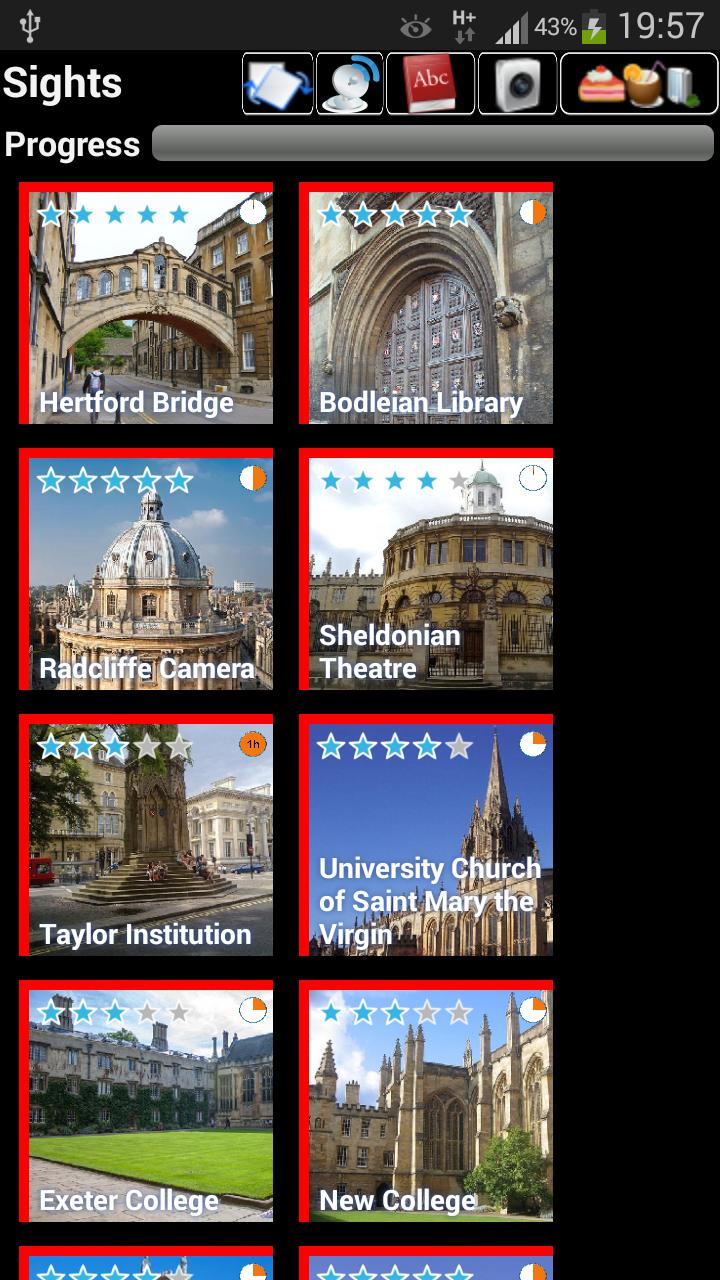The height and width of the screenshot is (1280, 720).
Task: Open the Abc dictionary book icon
Action: [x=430, y=84]
